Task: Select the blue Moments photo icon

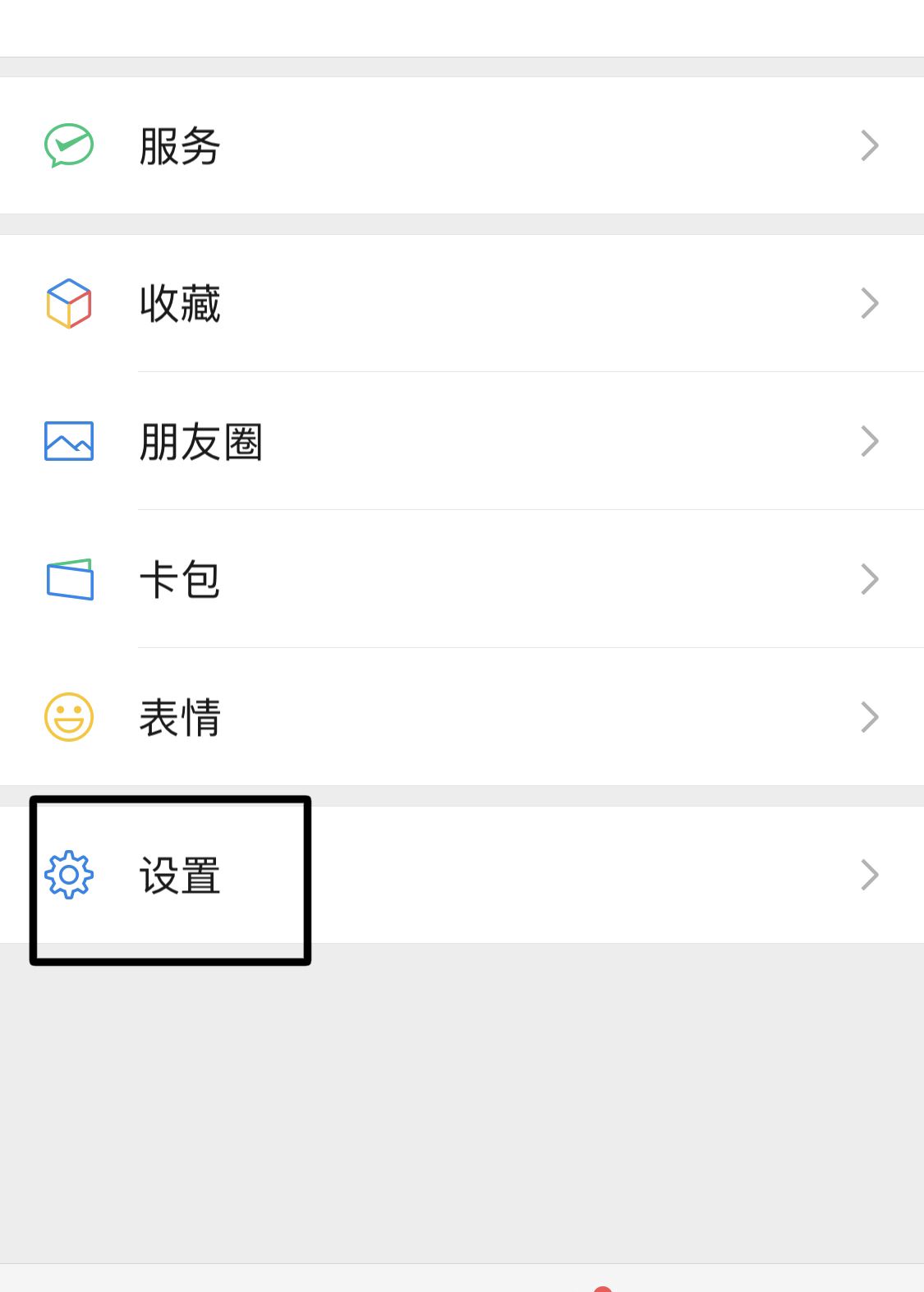Action: (69, 441)
